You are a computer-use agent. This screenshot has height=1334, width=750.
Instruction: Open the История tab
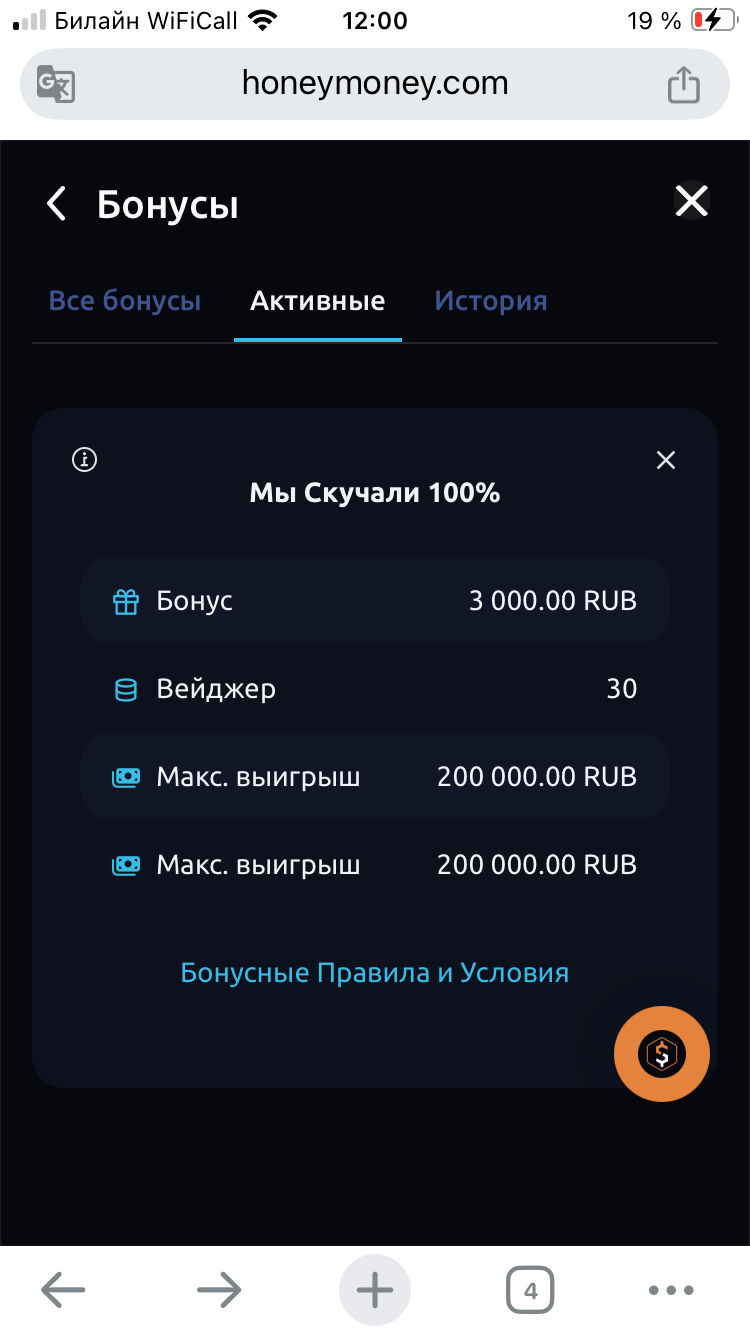point(490,301)
